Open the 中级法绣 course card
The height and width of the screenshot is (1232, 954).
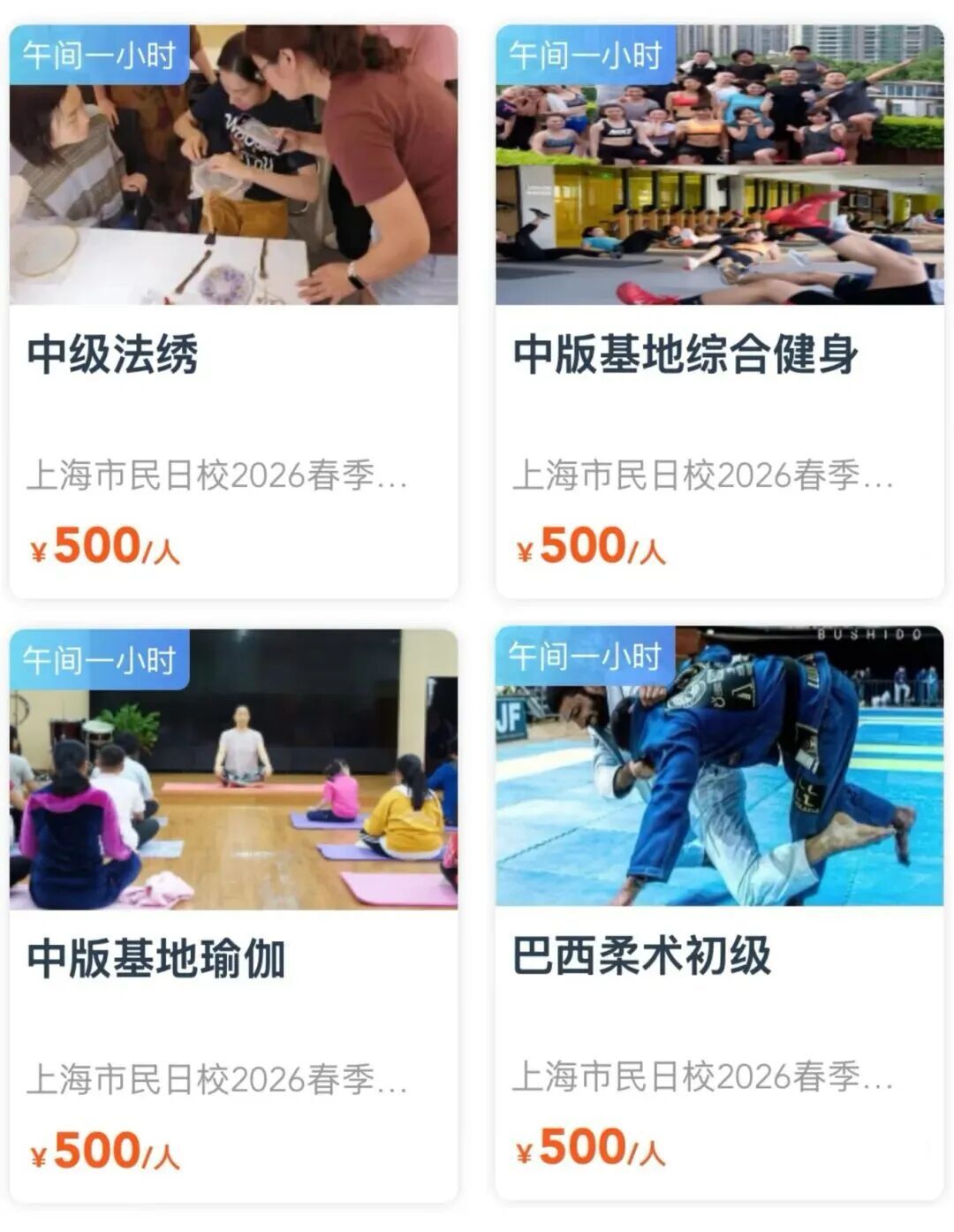[233, 354]
